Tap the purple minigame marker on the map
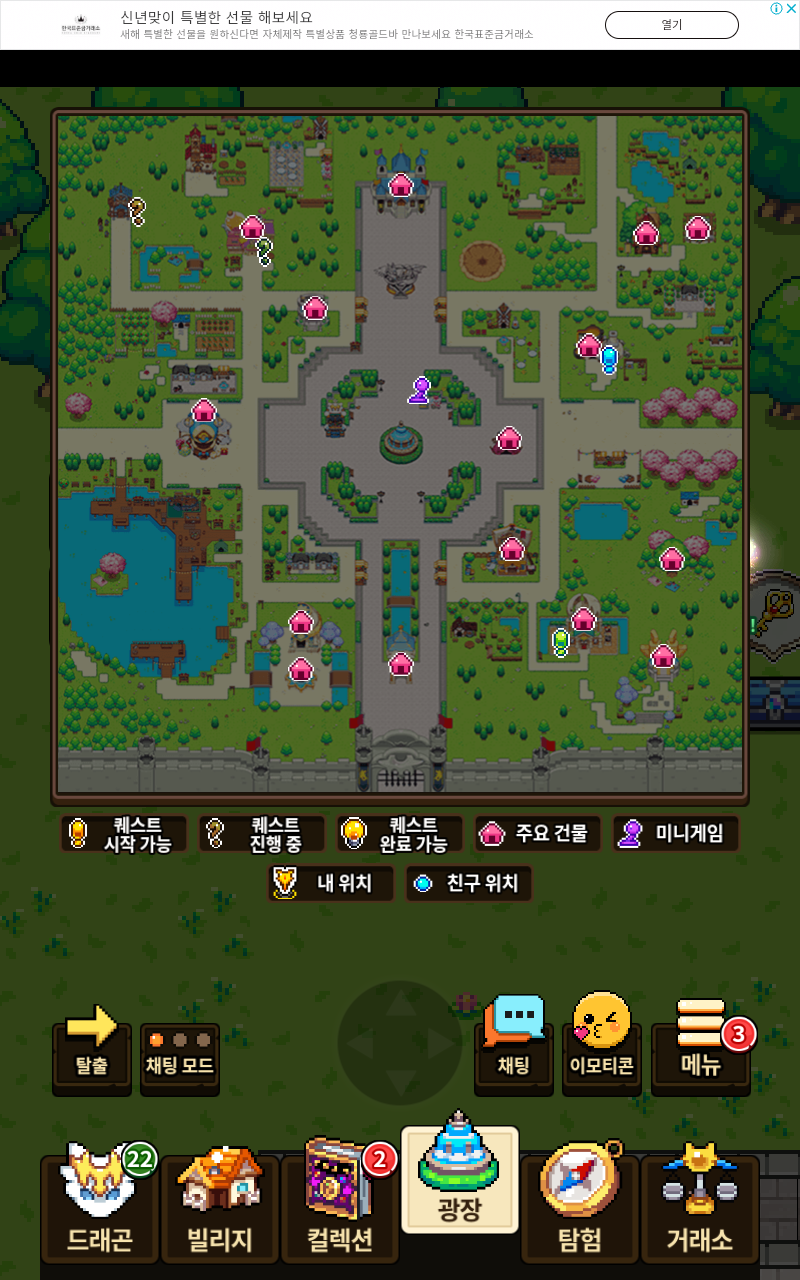800x1280 pixels. click(x=420, y=390)
